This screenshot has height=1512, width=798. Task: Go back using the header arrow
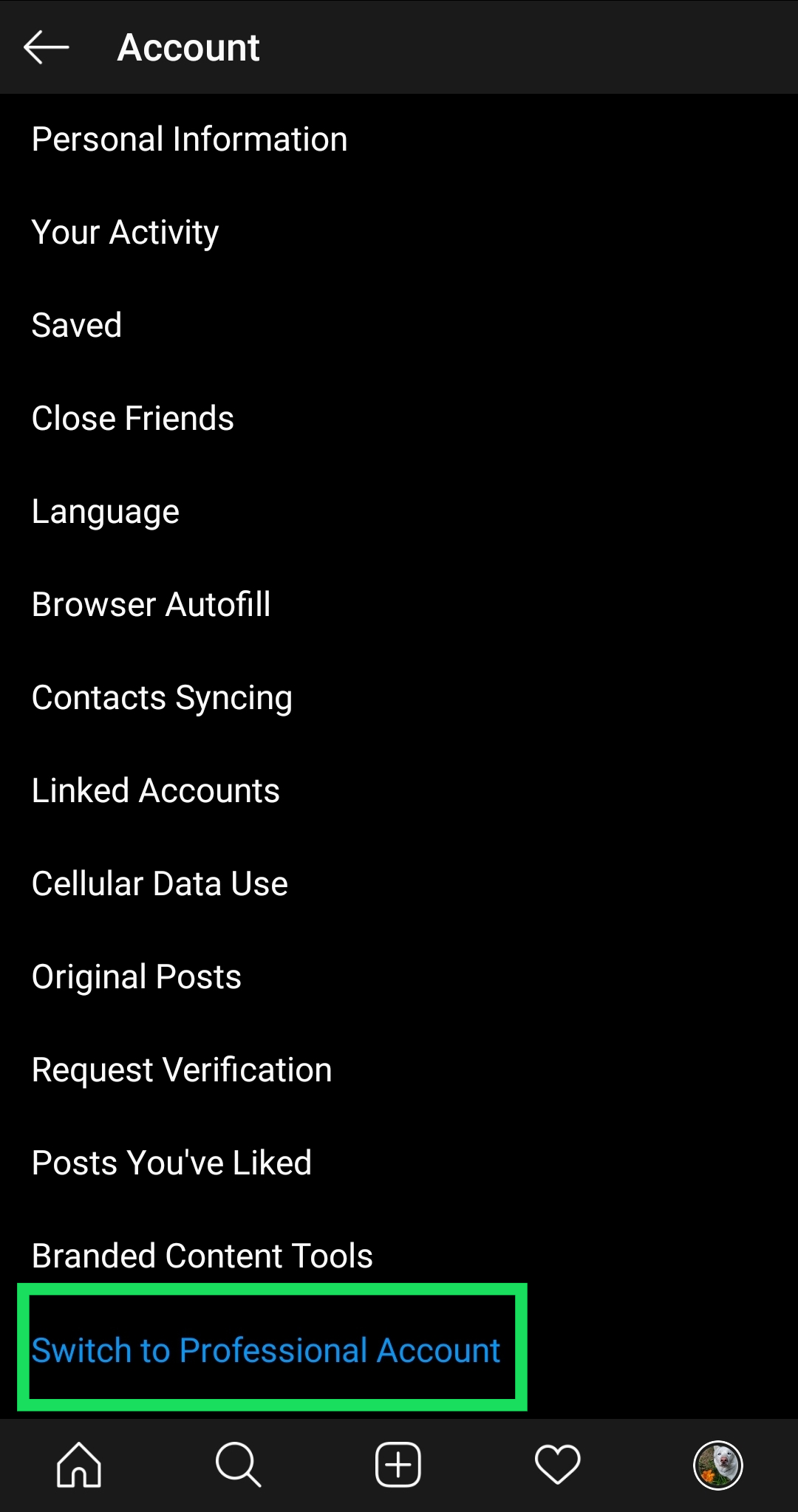(46, 47)
